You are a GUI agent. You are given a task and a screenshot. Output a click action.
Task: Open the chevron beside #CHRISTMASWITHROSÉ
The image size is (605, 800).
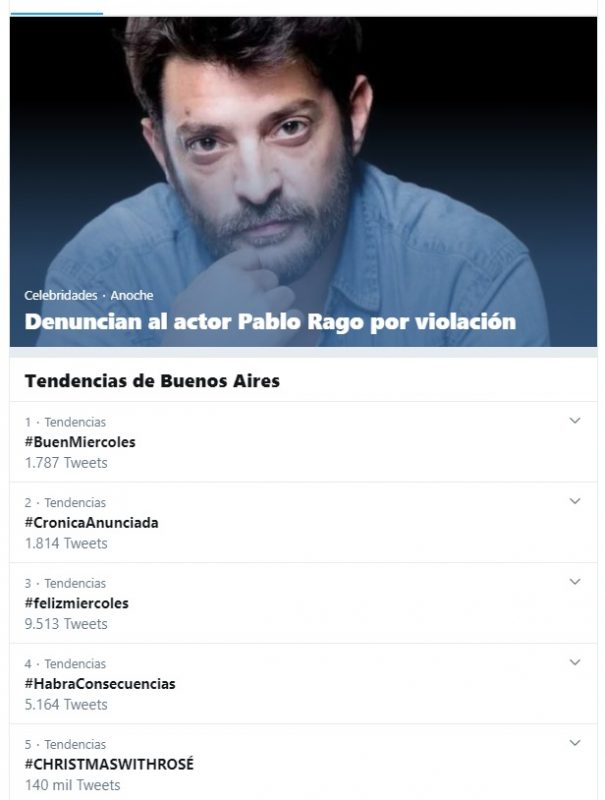[x=575, y=743]
